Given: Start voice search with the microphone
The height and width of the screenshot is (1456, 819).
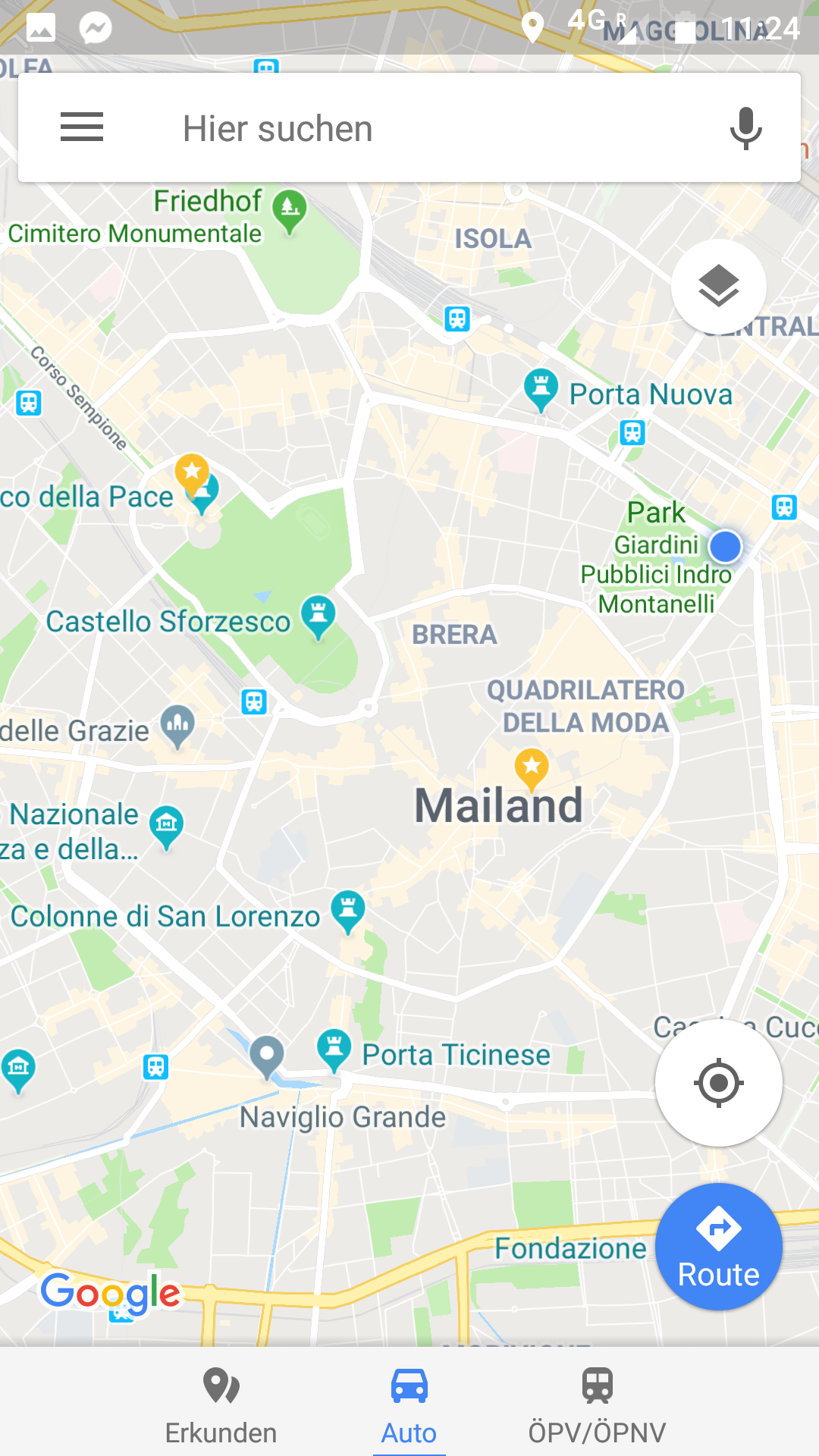Looking at the screenshot, I should 745,127.
